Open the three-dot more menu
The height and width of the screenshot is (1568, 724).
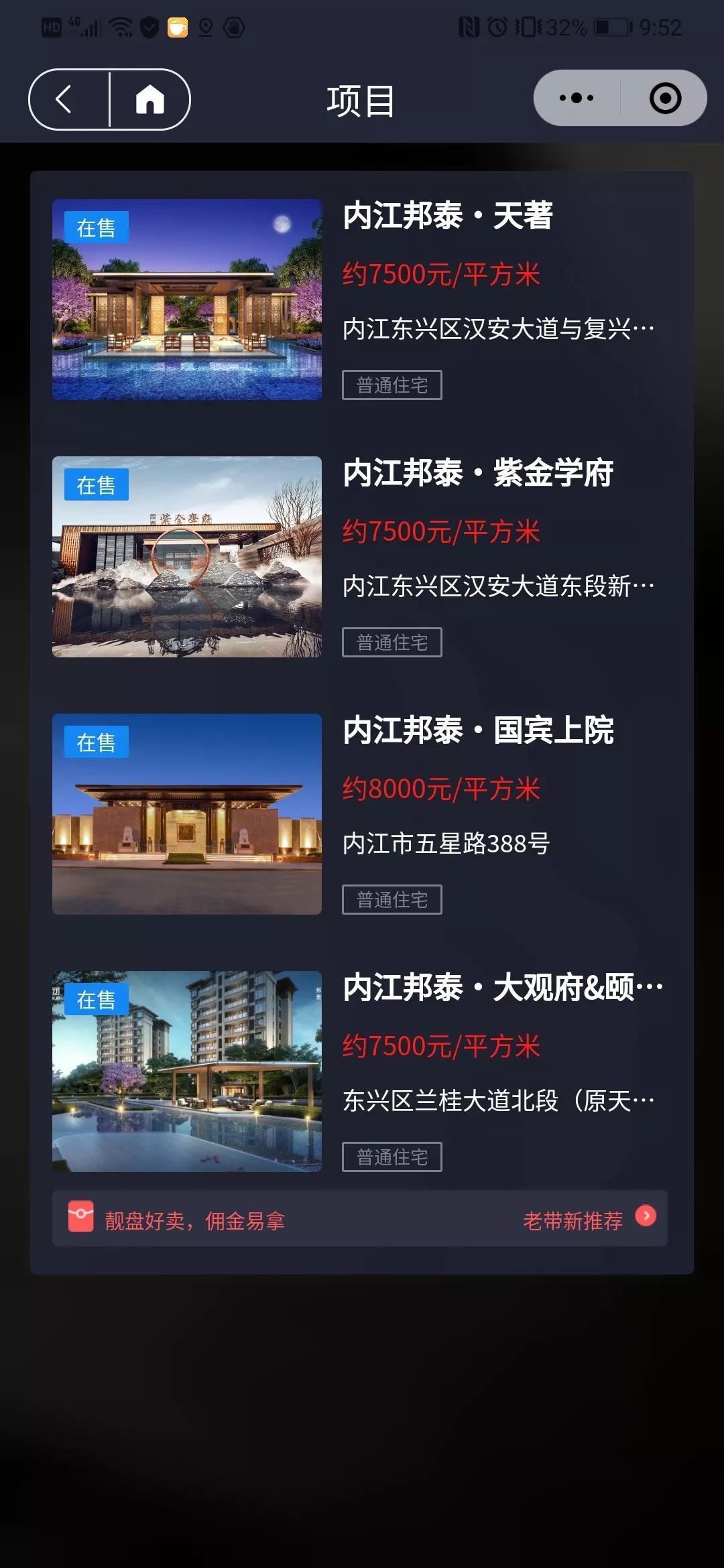click(x=577, y=98)
